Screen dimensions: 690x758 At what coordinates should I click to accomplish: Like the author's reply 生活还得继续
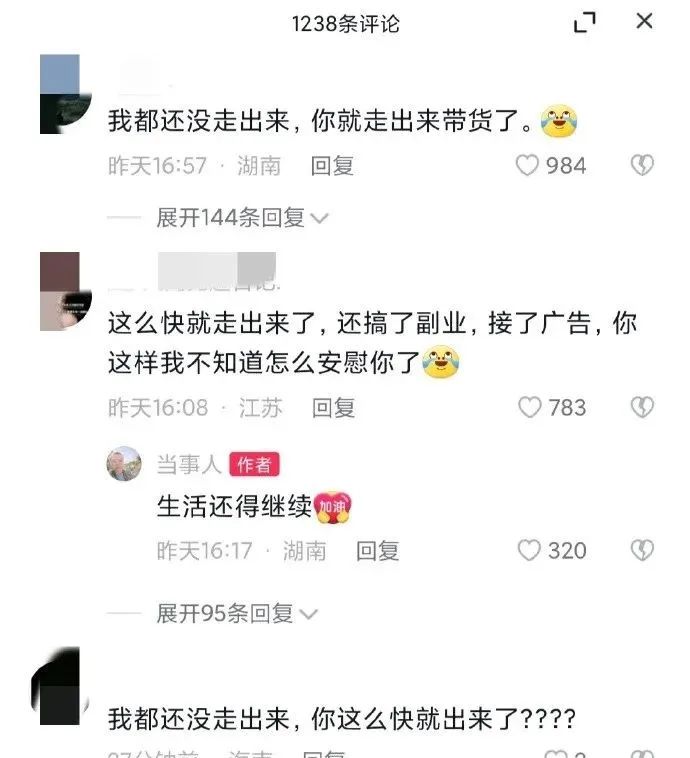tap(529, 550)
